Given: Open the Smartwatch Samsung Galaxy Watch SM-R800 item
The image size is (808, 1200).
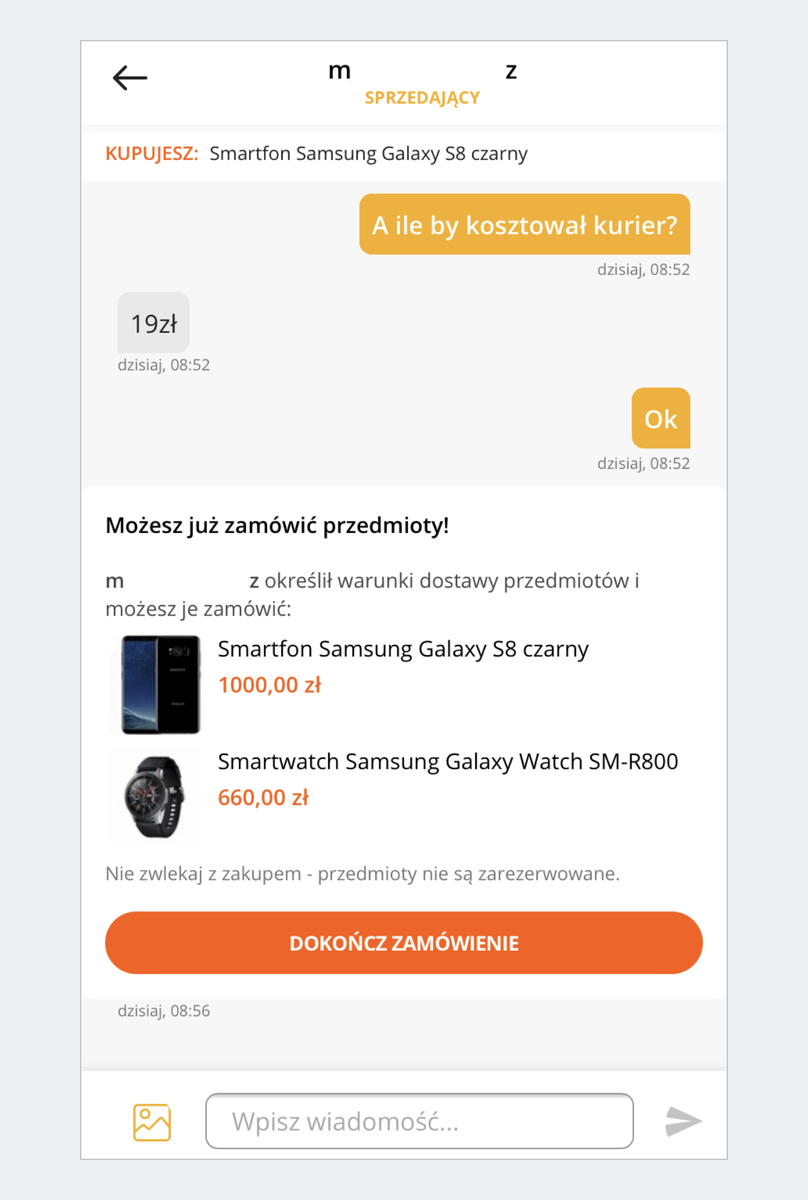Looking at the screenshot, I should coord(447,762).
